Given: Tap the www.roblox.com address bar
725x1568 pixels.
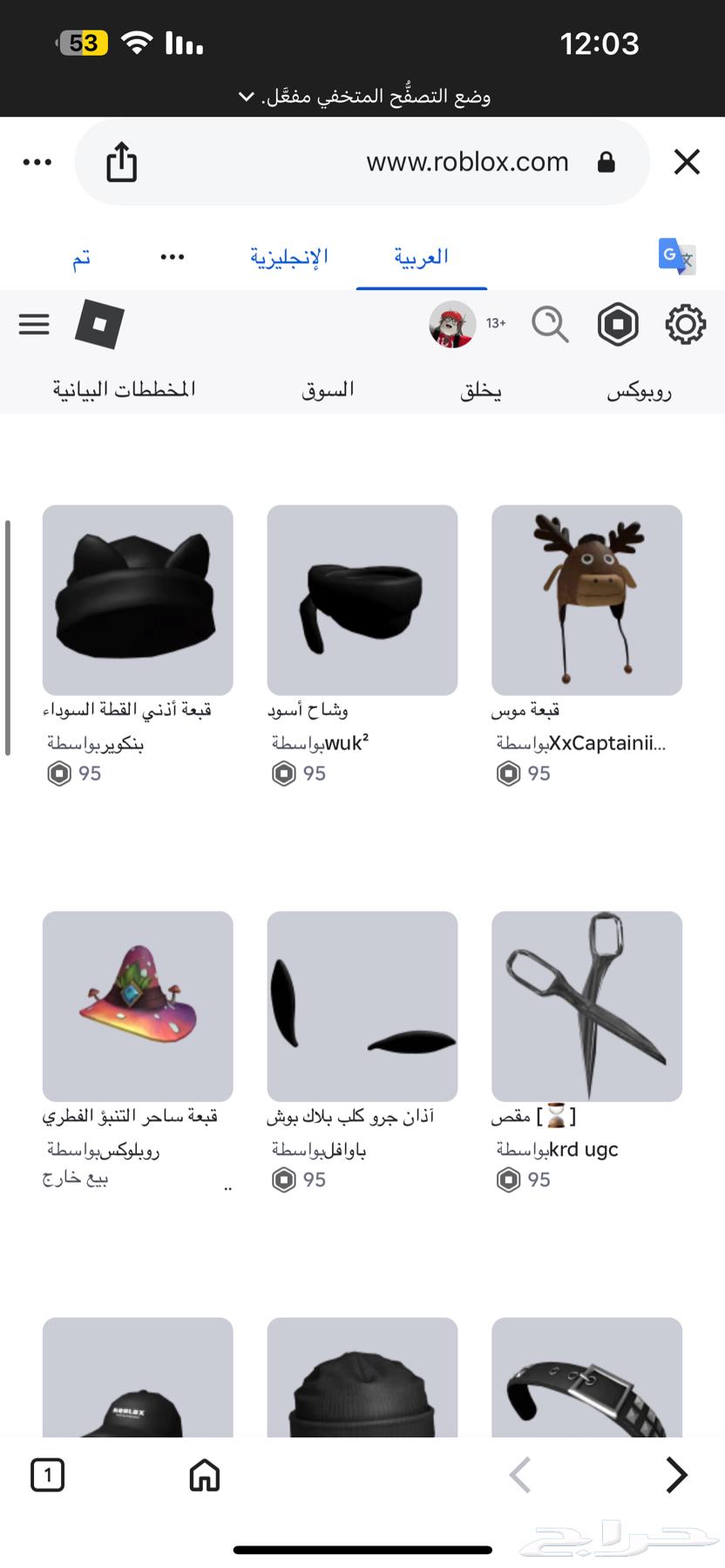Looking at the screenshot, I should point(467,161).
